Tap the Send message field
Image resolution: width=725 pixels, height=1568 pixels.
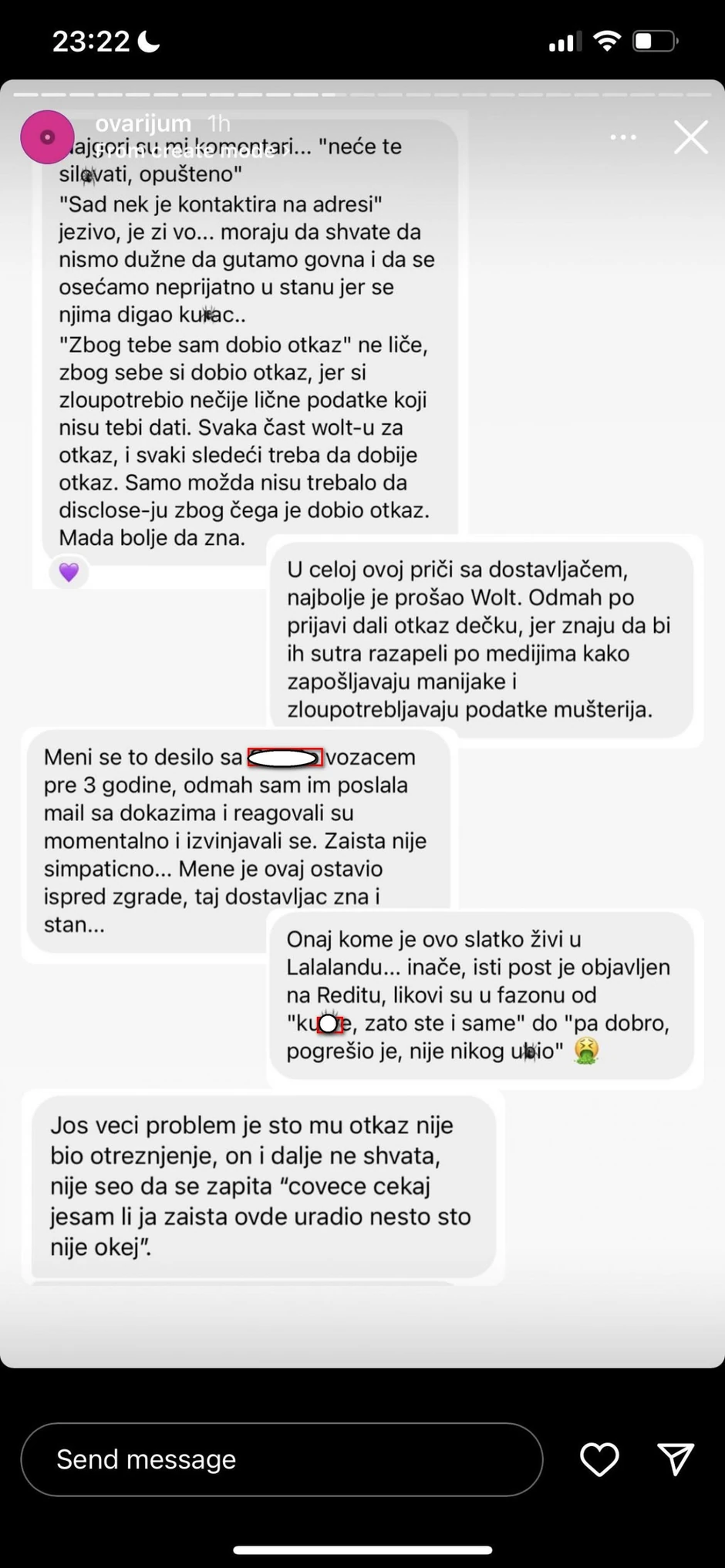(x=281, y=1459)
